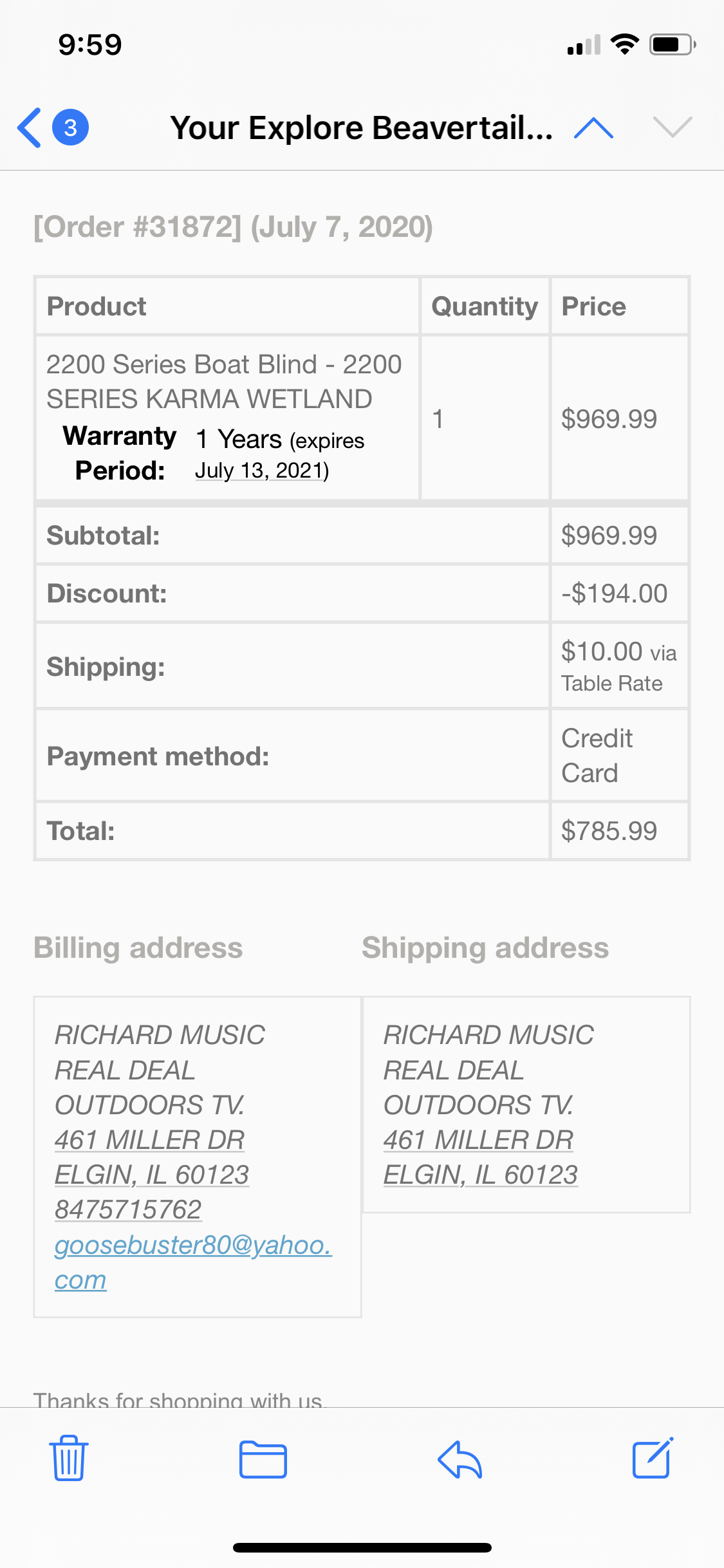Delete this email with the trash icon

coord(69,1458)
